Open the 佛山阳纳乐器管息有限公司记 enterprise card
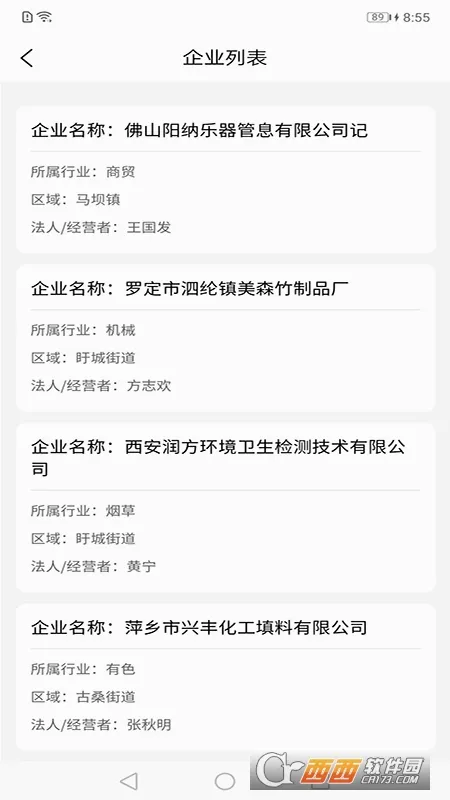This screenshot has height=800, width=450. (226, 180)
